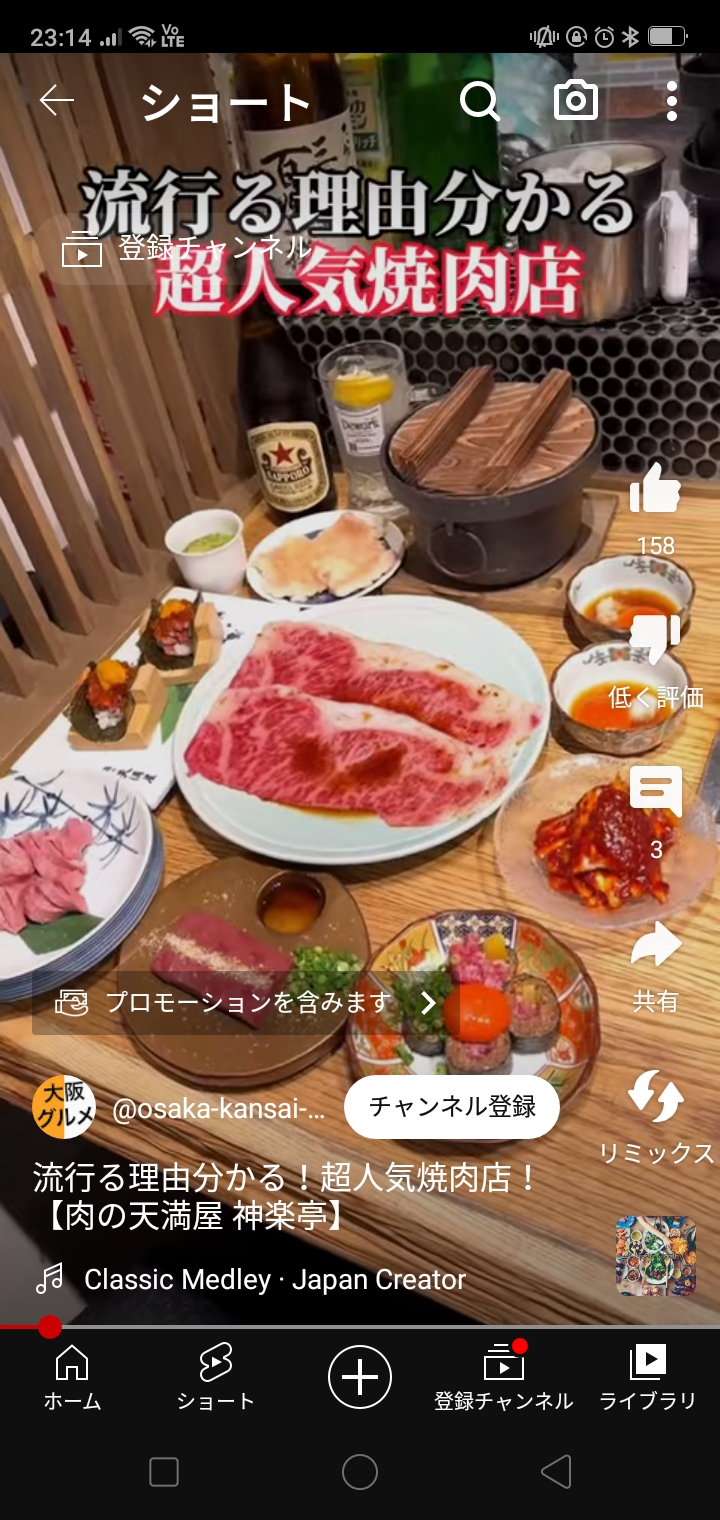Screen dimensions: 720x1520
Task: Switch to the ライブラリ tab
Action: click(x=647, y=1377)
